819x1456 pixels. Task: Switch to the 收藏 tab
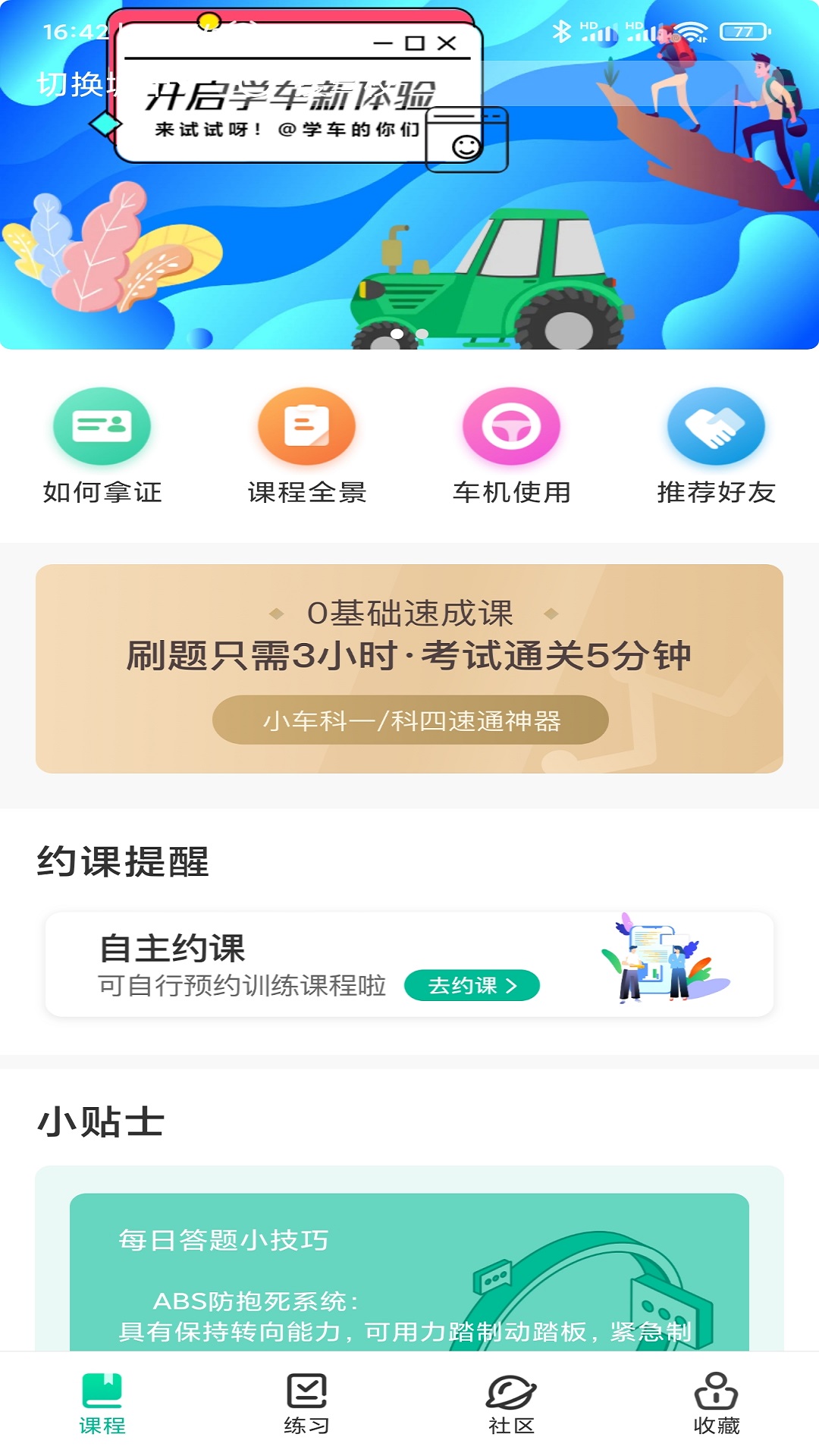[716, 1403]
